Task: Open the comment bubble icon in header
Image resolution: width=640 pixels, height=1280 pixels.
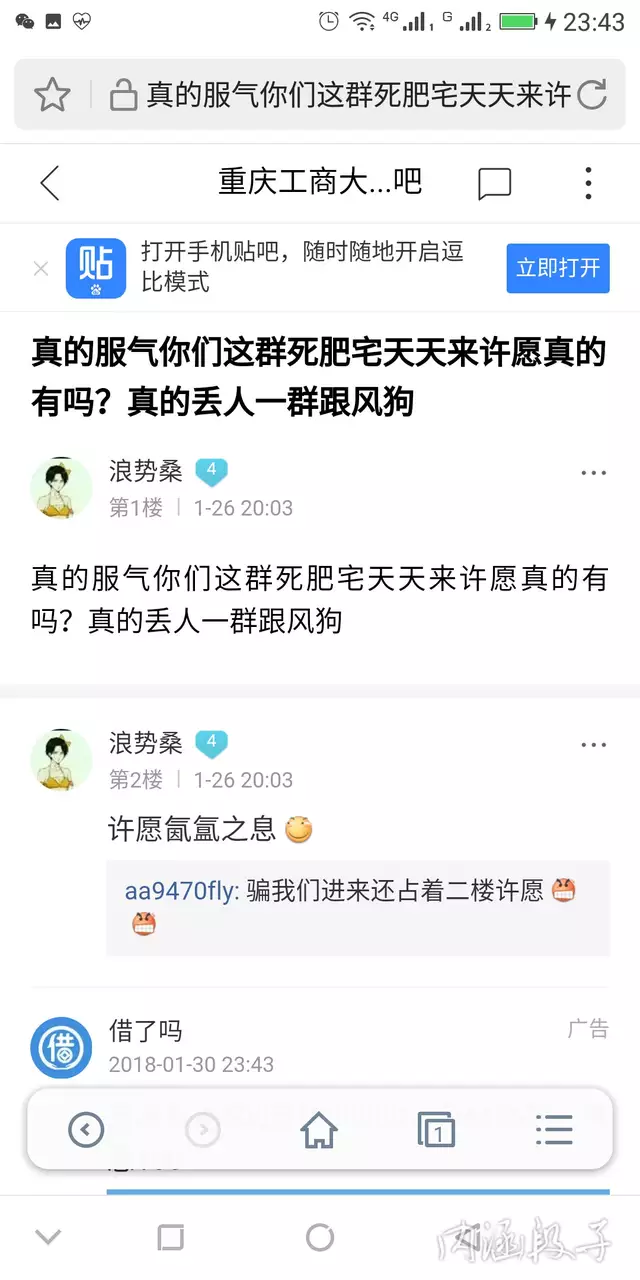Action: coord(494,183)
